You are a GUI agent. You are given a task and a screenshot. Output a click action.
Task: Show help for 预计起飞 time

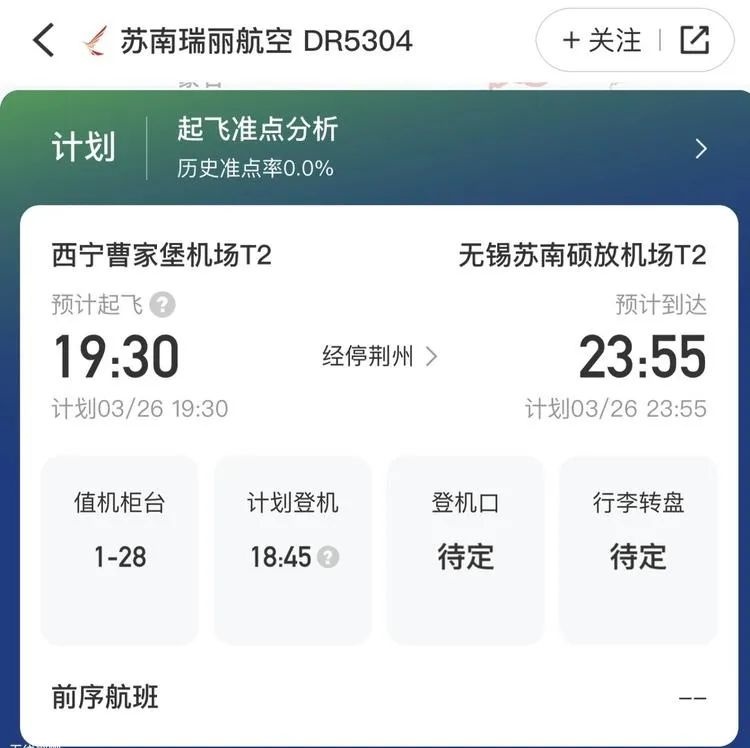(163, 304)
